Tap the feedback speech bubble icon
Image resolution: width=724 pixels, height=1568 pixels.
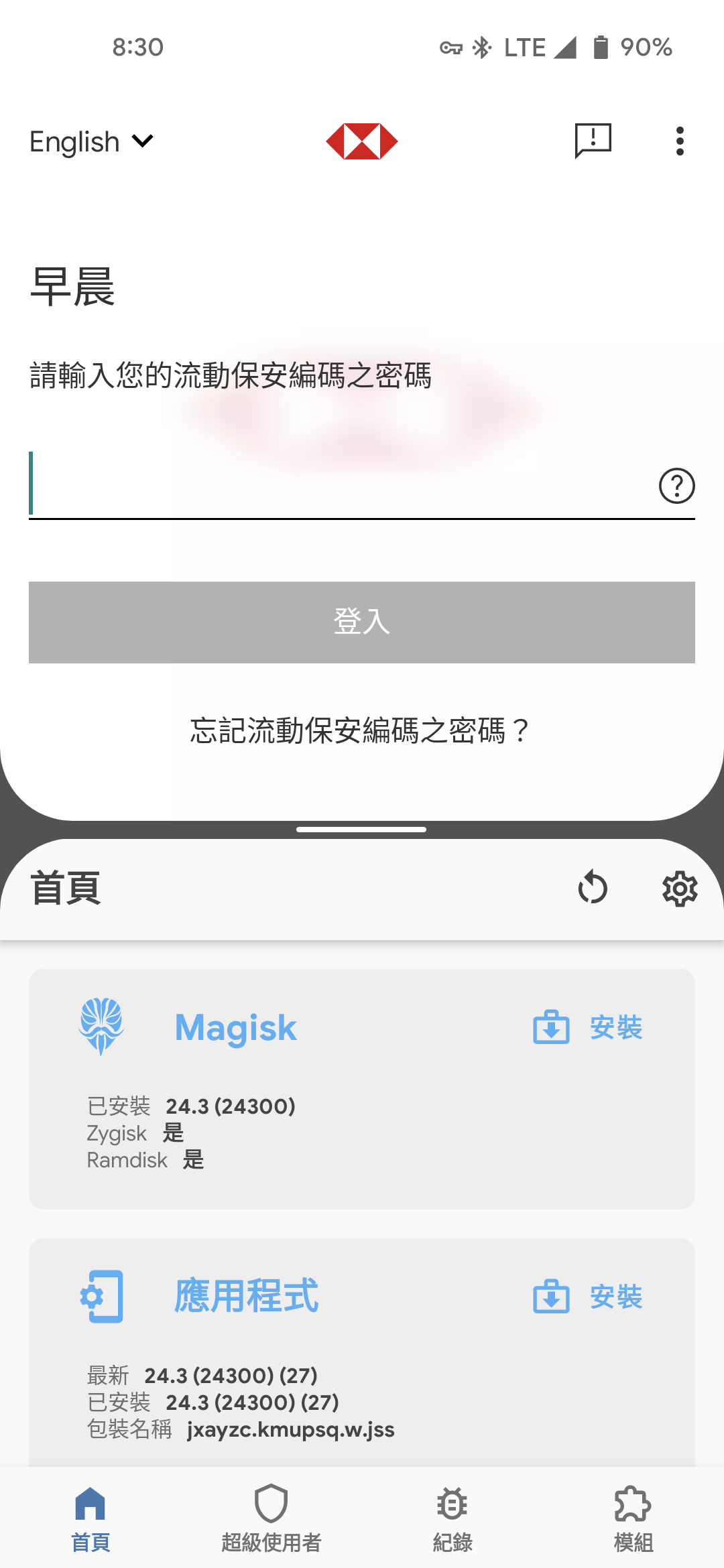point(593,141)
